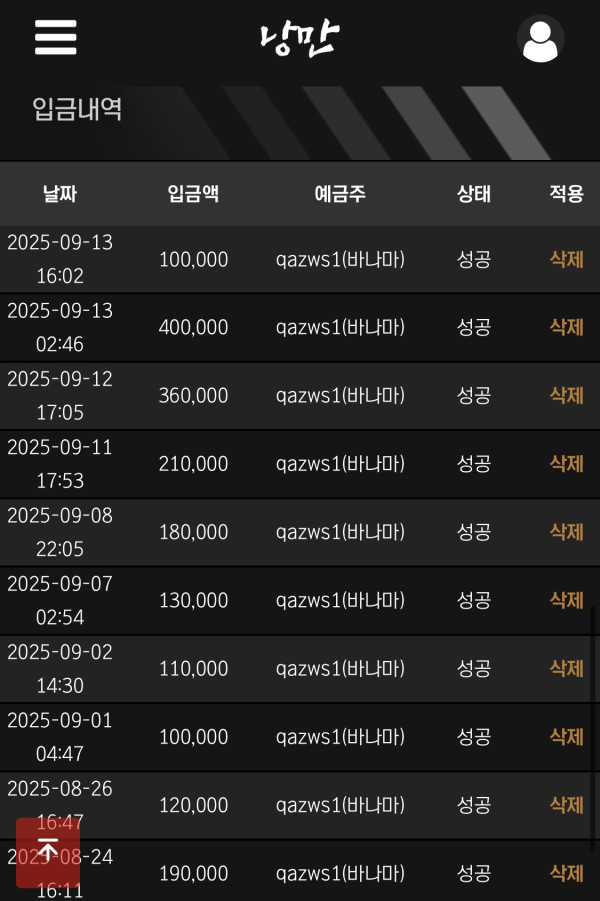Remove the 180,000 deposit from 2025-09-08
The height and width of the screenshot is (901, 600).
566,532
